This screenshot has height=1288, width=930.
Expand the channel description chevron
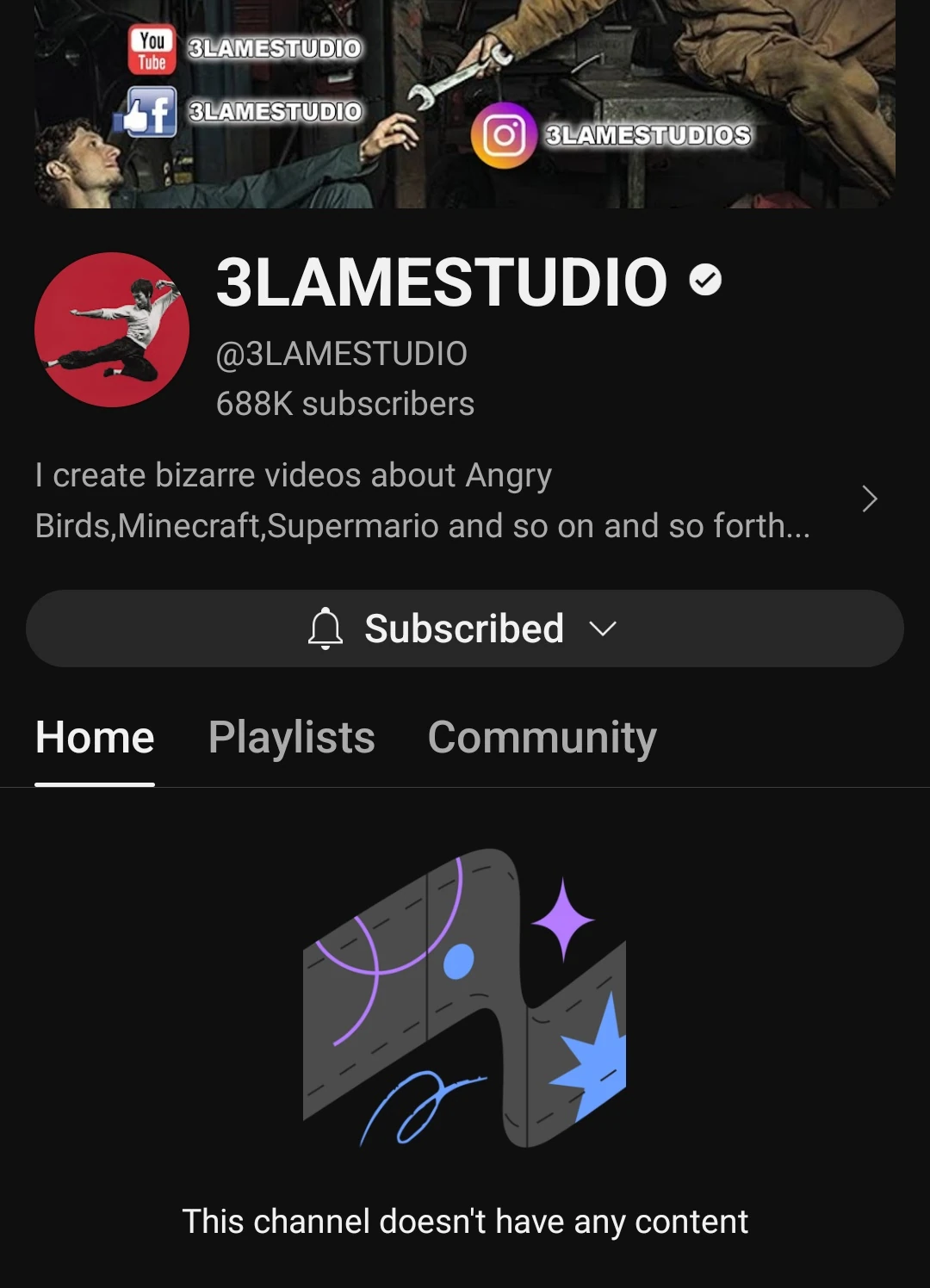869,499
